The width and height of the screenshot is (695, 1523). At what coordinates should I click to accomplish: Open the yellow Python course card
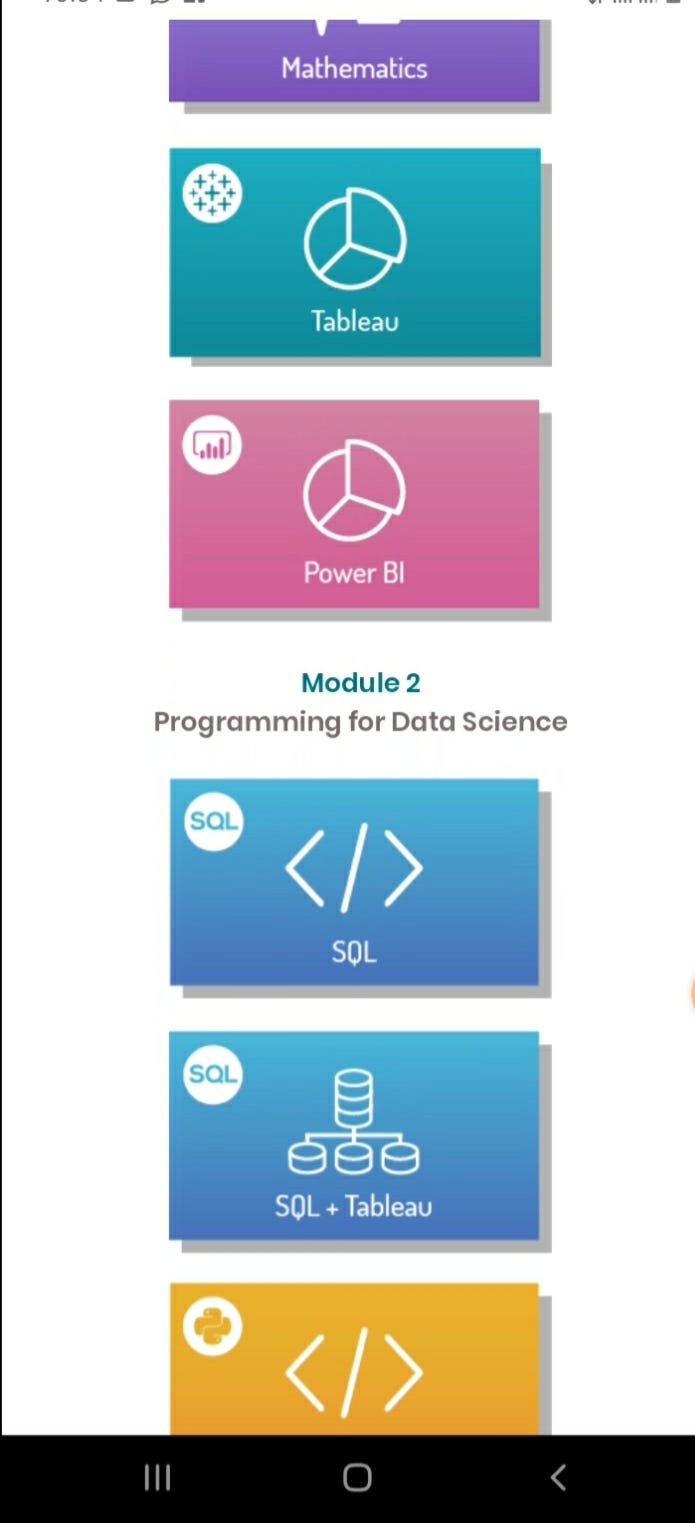point(354,1359)
